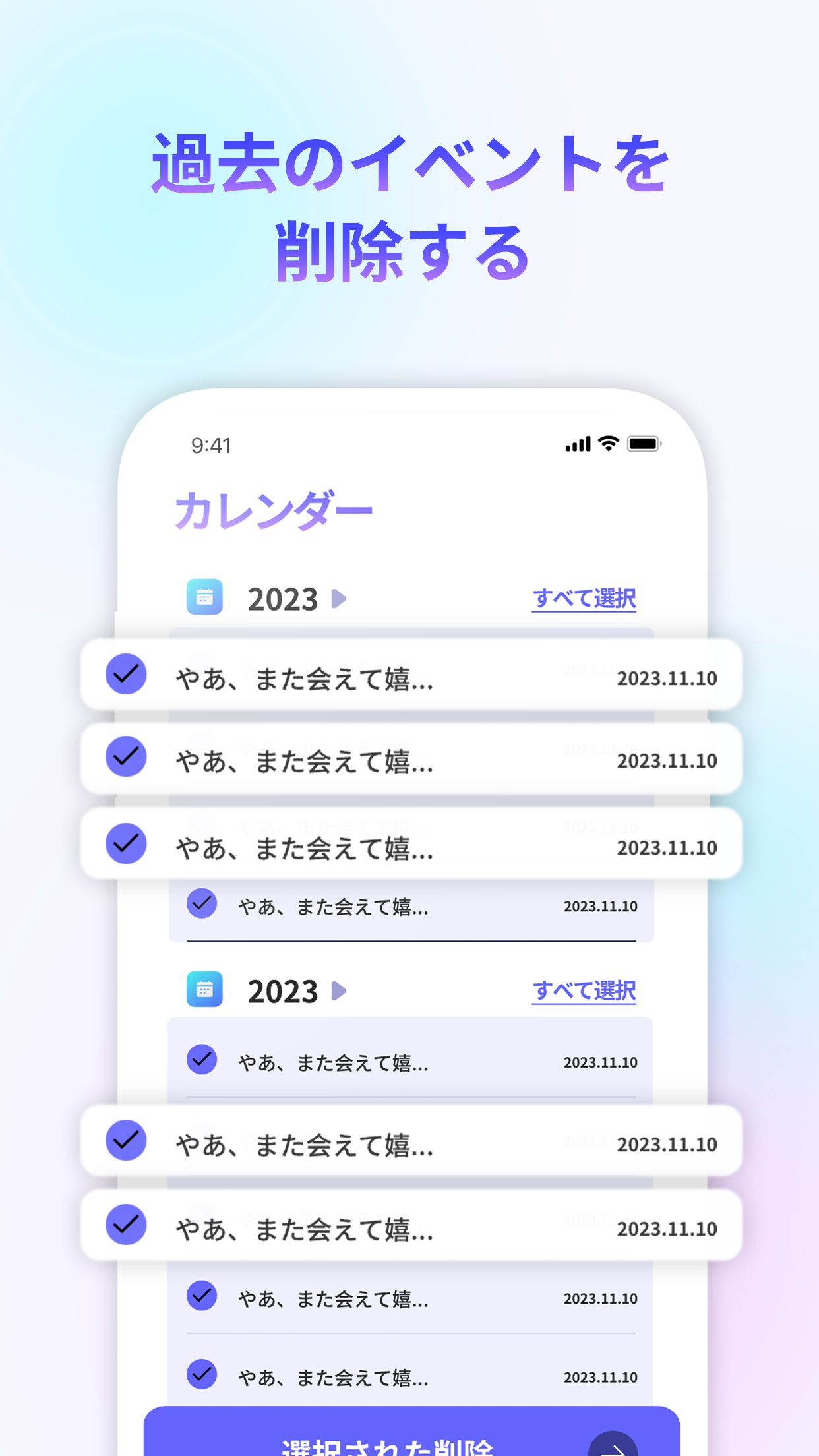
Task: Expand the second 2023 year group
Action: pyautogui.click(x=340, y=990)
